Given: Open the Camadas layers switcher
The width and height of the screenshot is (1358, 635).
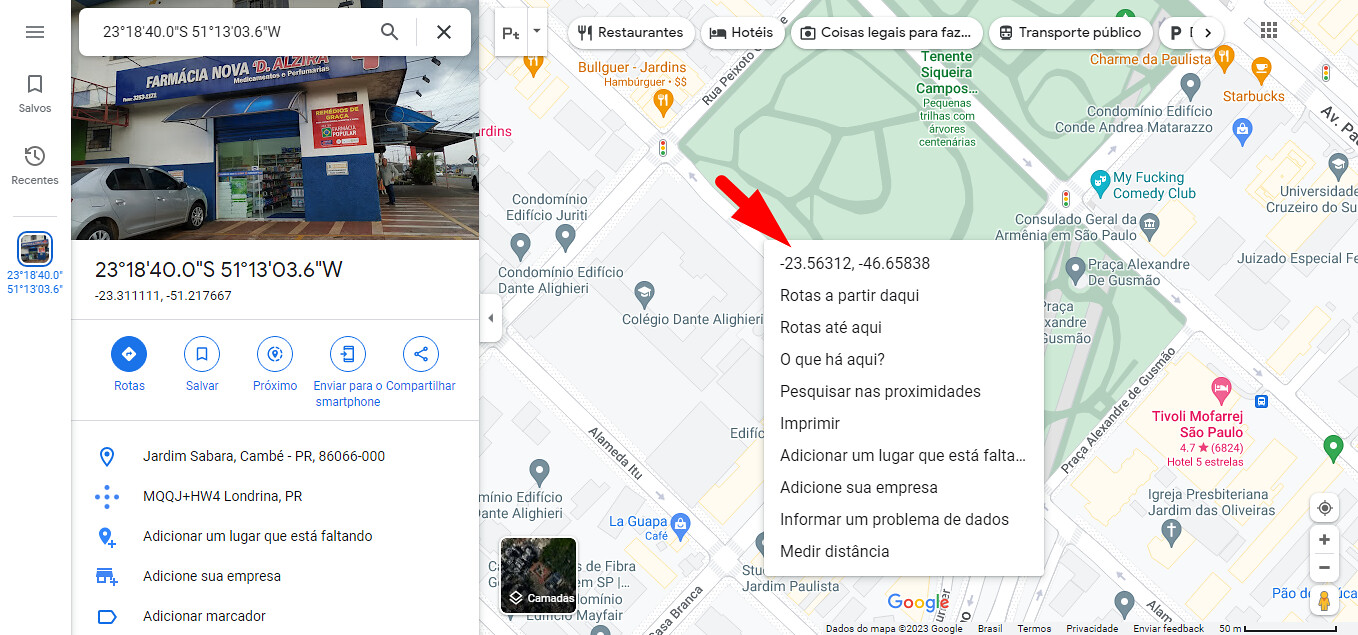Looking at the screenshot, I should 539,576.
